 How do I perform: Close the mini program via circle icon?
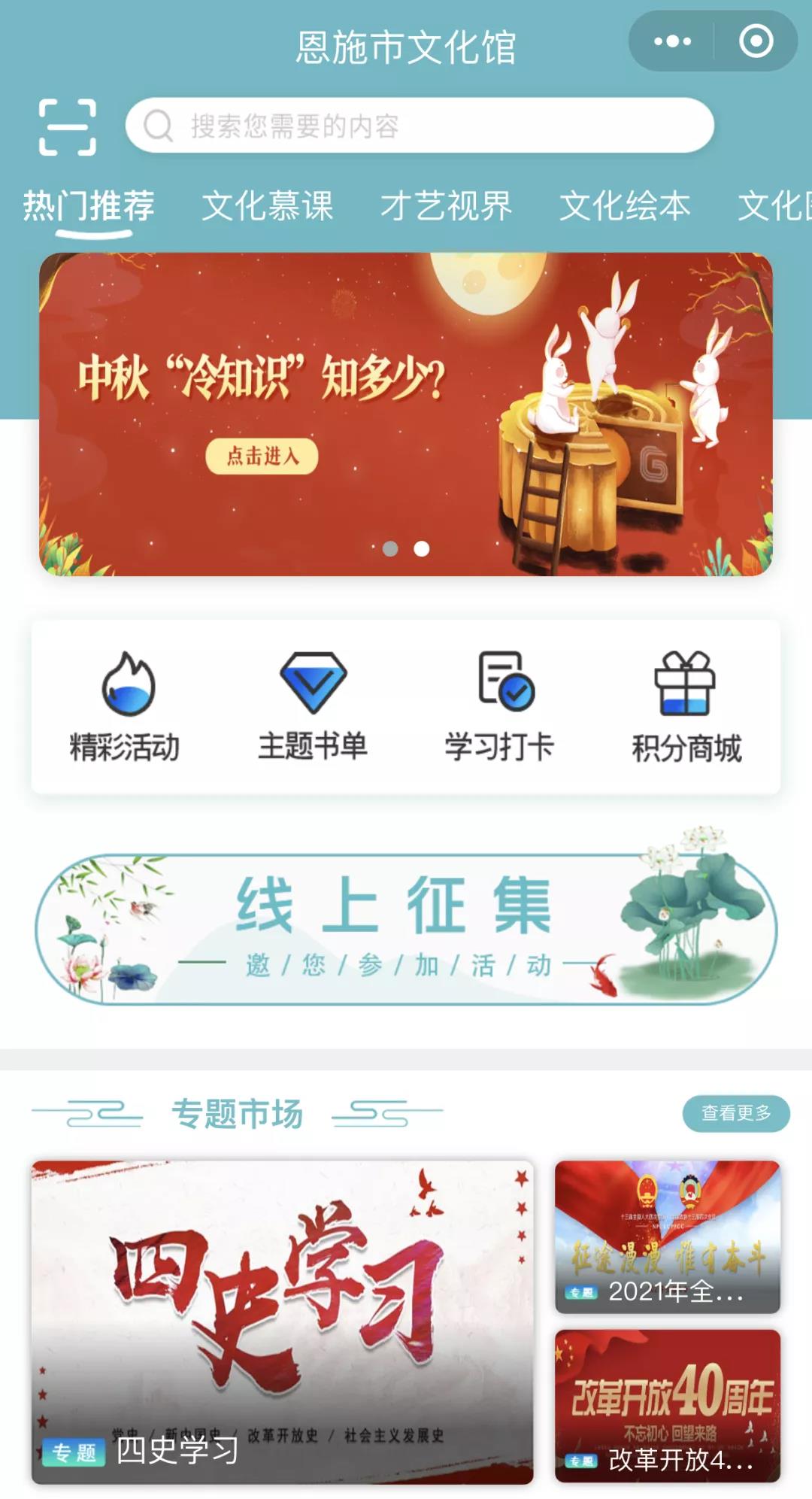click(756, 41)
